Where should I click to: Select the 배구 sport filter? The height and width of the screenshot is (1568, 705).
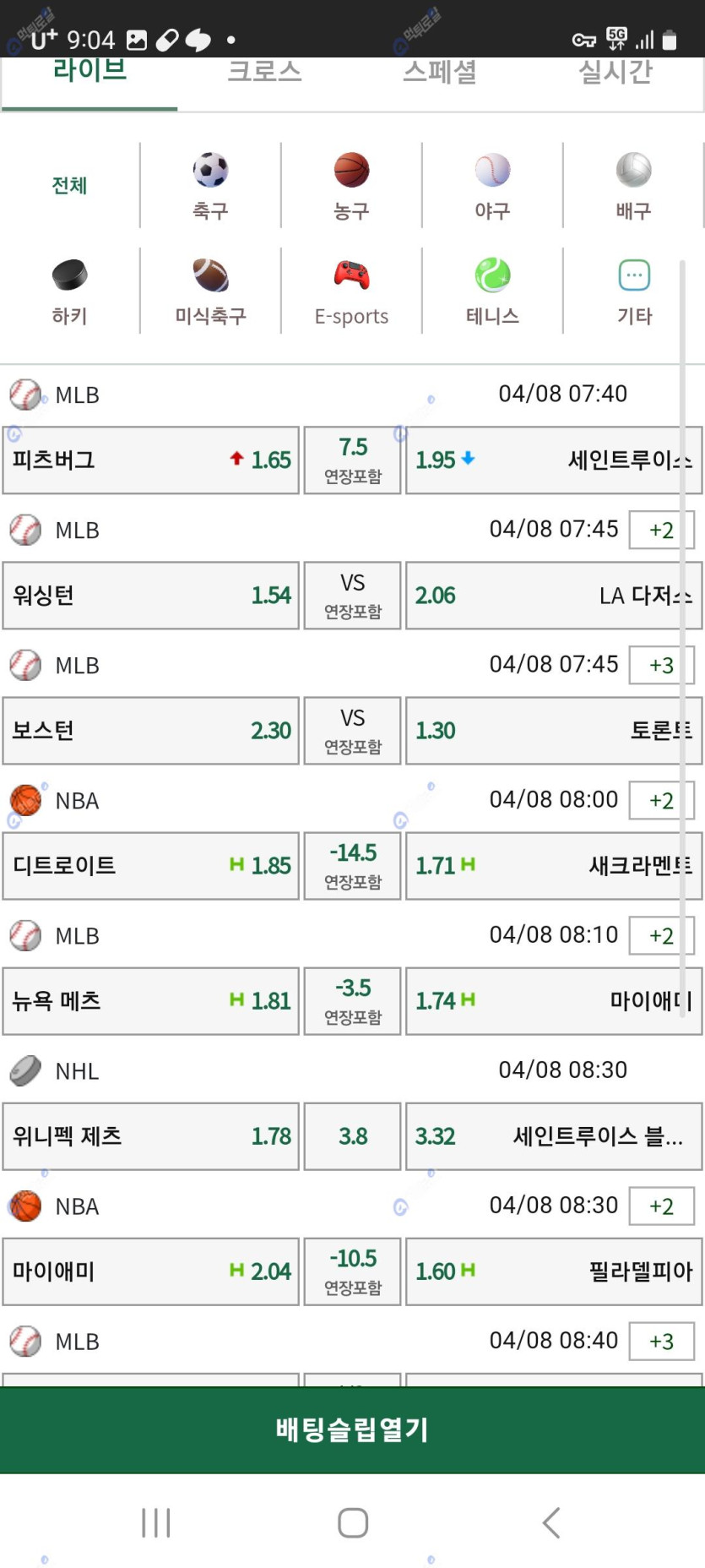[633, 186]
